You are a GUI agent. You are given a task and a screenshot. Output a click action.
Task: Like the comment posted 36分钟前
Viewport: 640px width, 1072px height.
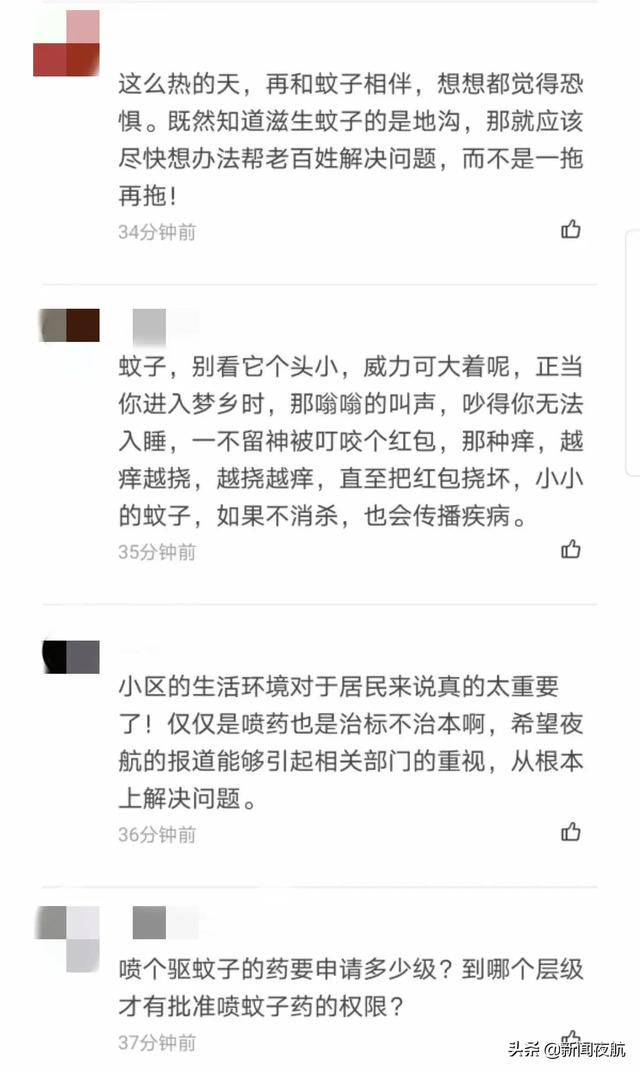click(570, 832)
